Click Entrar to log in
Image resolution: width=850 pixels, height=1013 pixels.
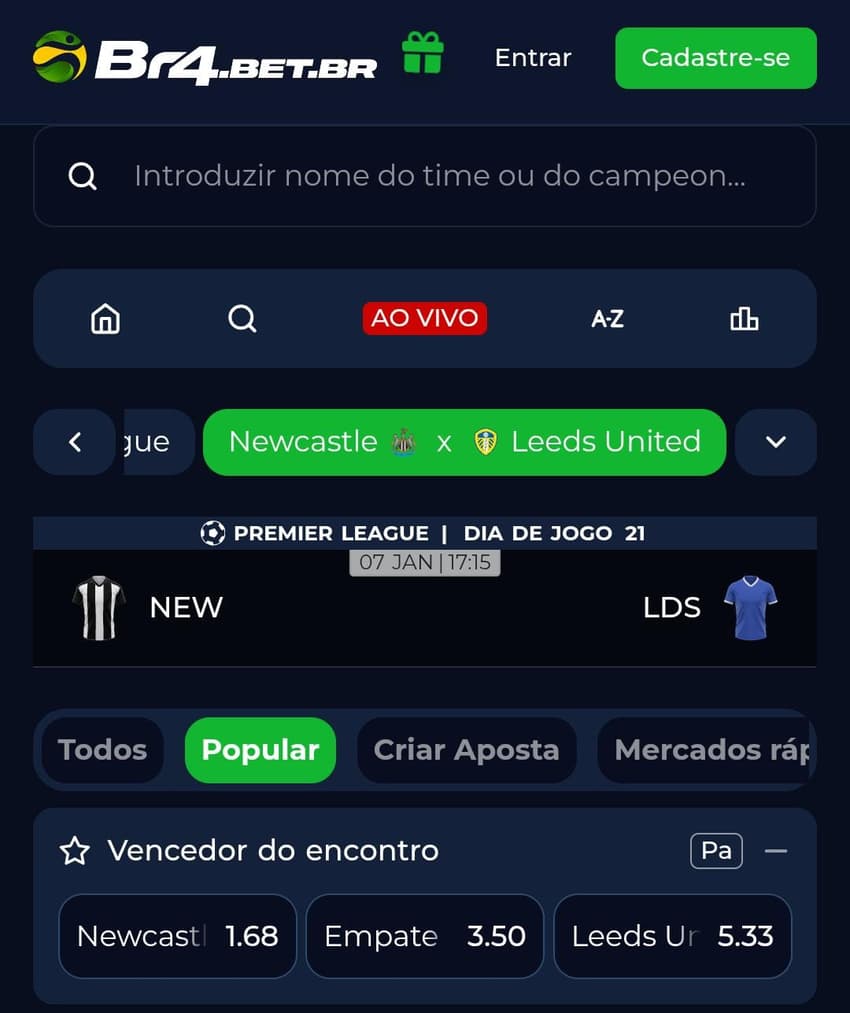click(x=532, y=58)
